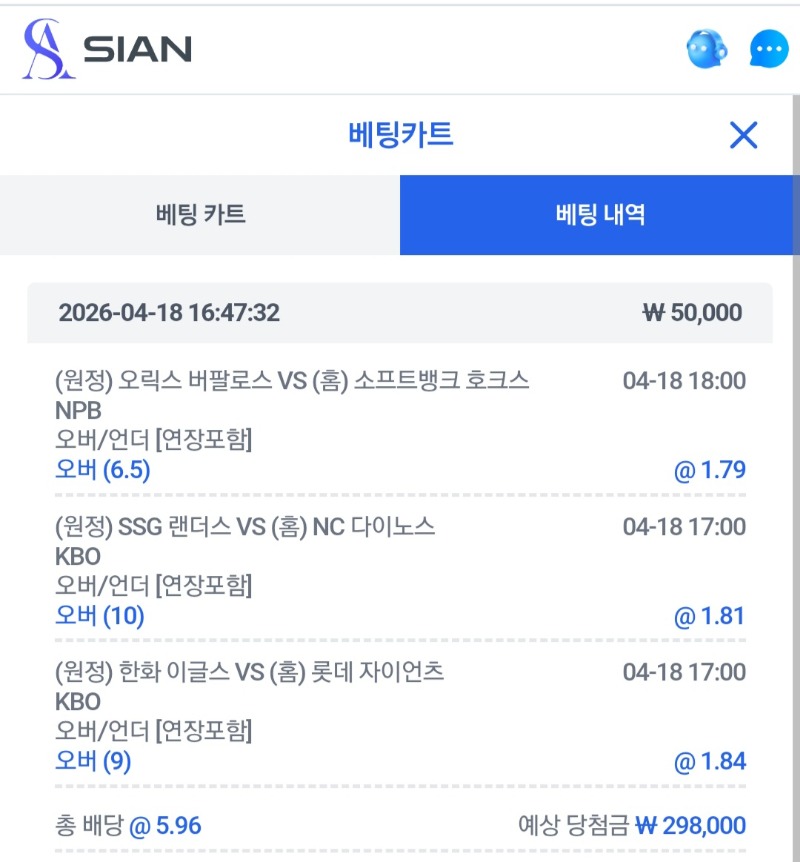Close the 베팅카트 panel
The width and height of the screenshot is (800, 862).
[743, 135]
